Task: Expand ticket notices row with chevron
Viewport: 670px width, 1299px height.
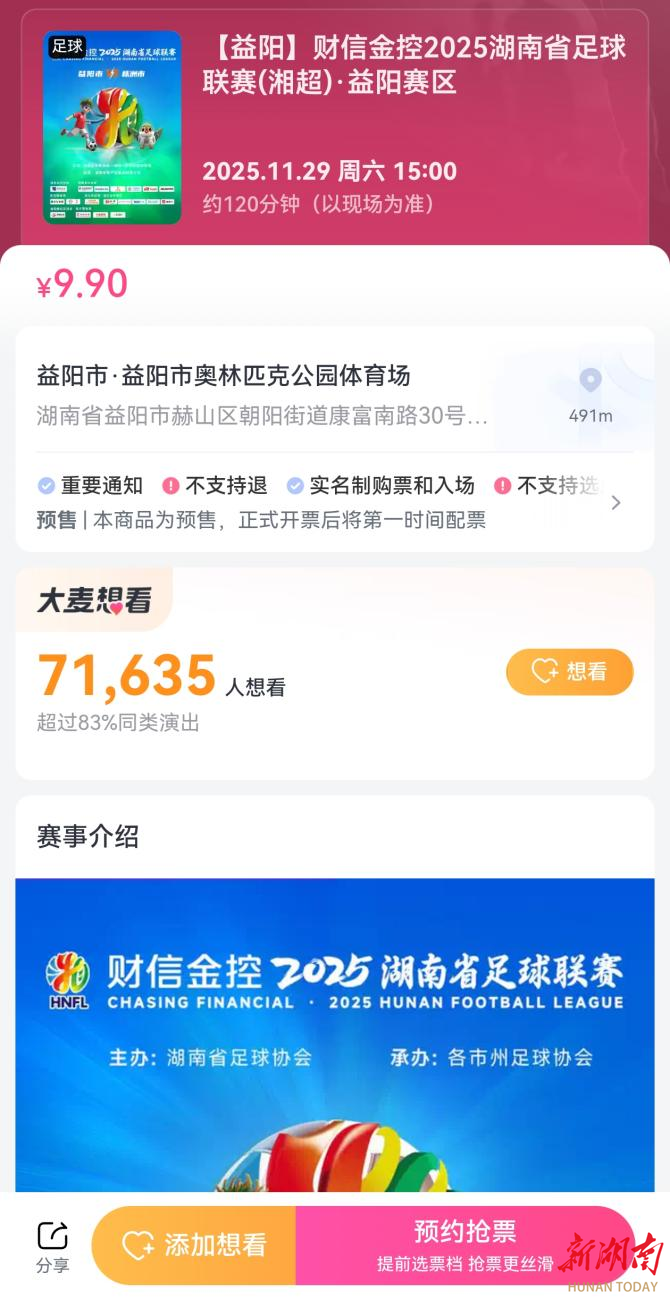Action: [x=616, y=502]
